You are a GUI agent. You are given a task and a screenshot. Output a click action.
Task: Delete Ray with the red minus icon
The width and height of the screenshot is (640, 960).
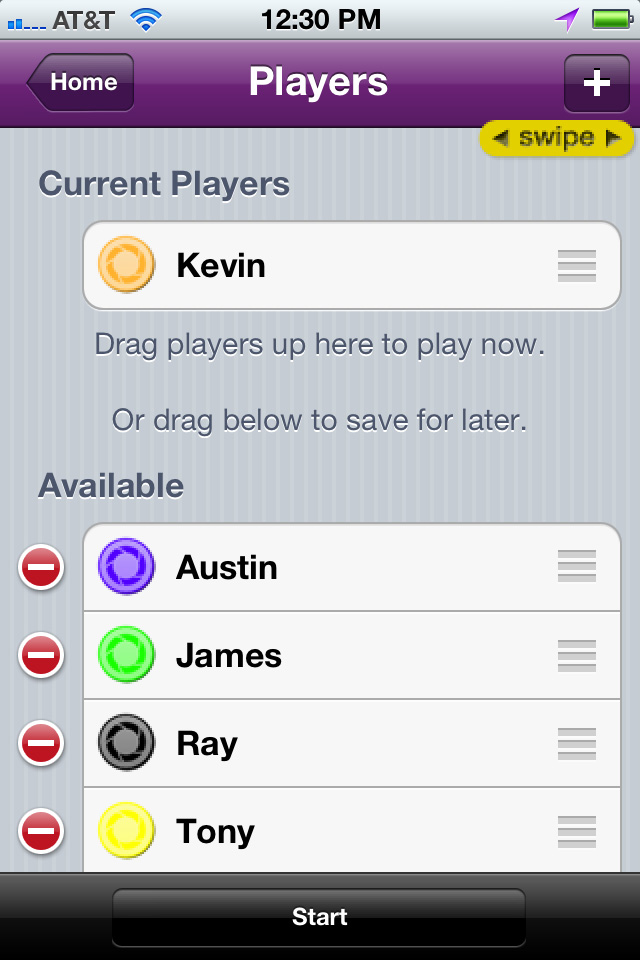pyautogui.click(x=41, y=744)
